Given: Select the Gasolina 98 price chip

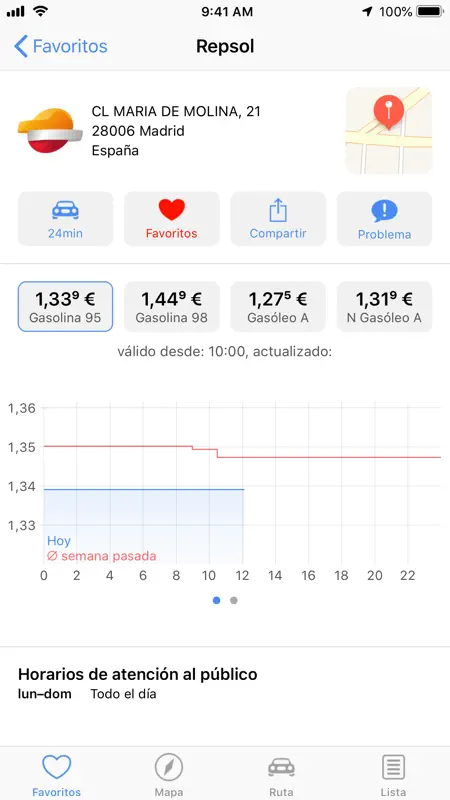Looking at the screenshot, I should point(171,307).
